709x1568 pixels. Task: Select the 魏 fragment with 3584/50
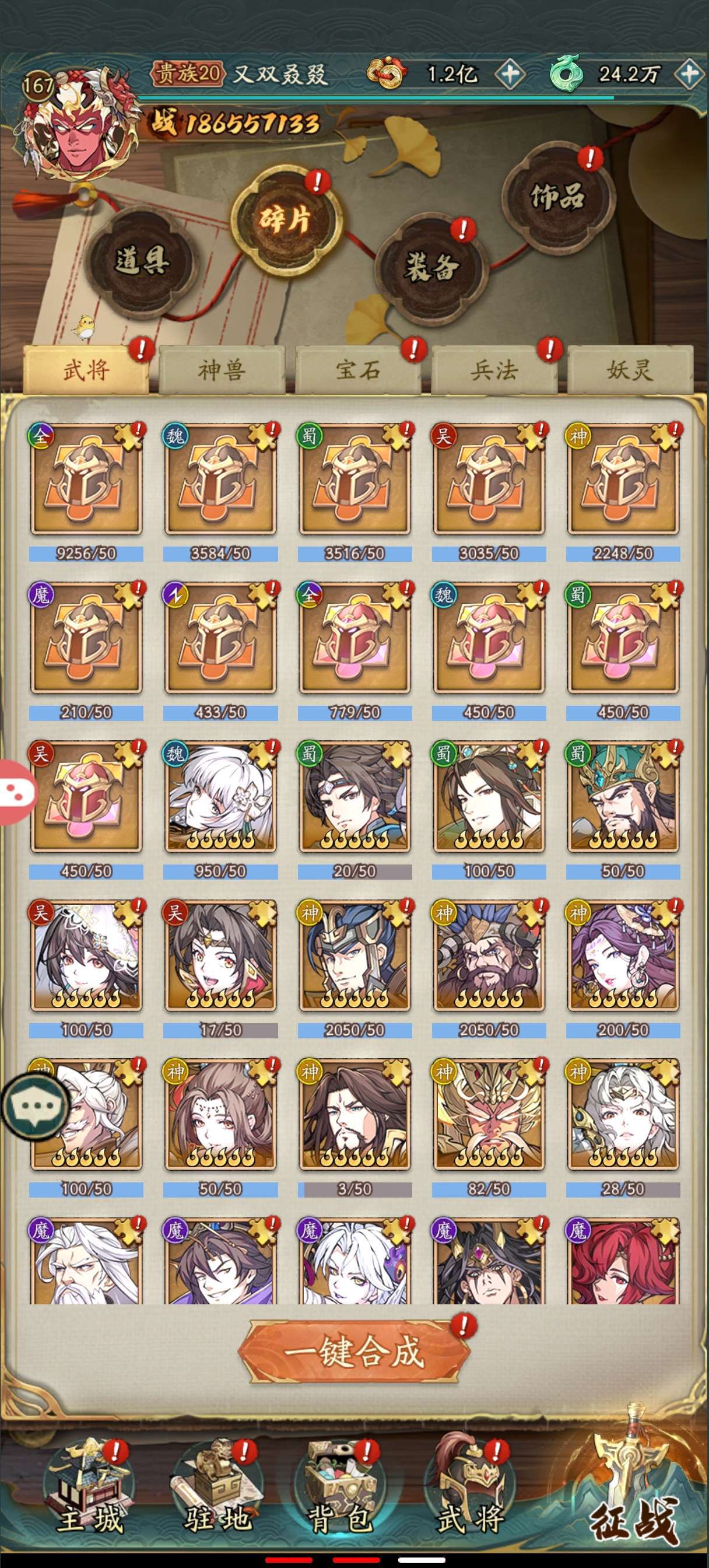coord(220,480)
